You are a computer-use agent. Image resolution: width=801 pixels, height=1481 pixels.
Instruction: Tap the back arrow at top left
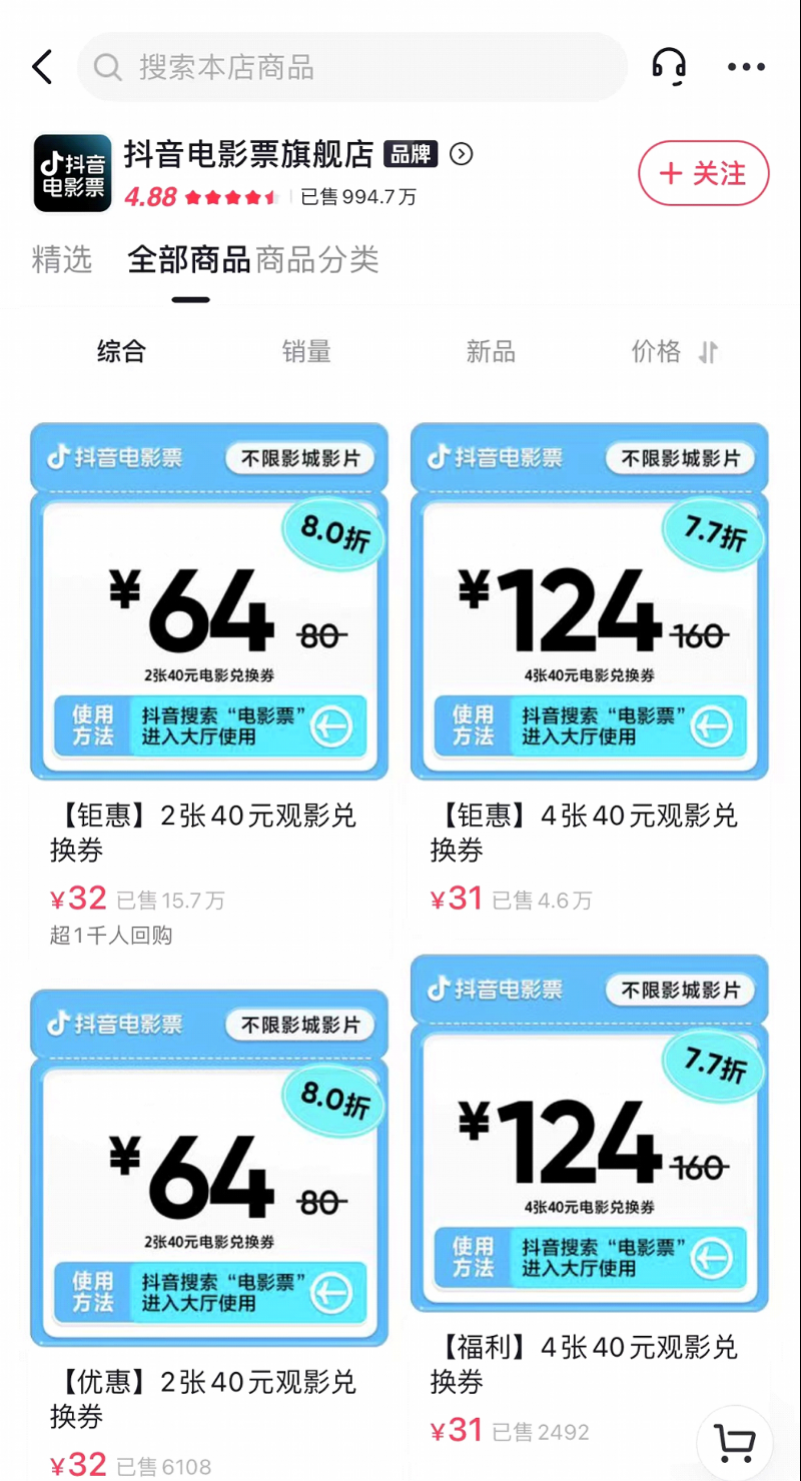click(41, 66)
